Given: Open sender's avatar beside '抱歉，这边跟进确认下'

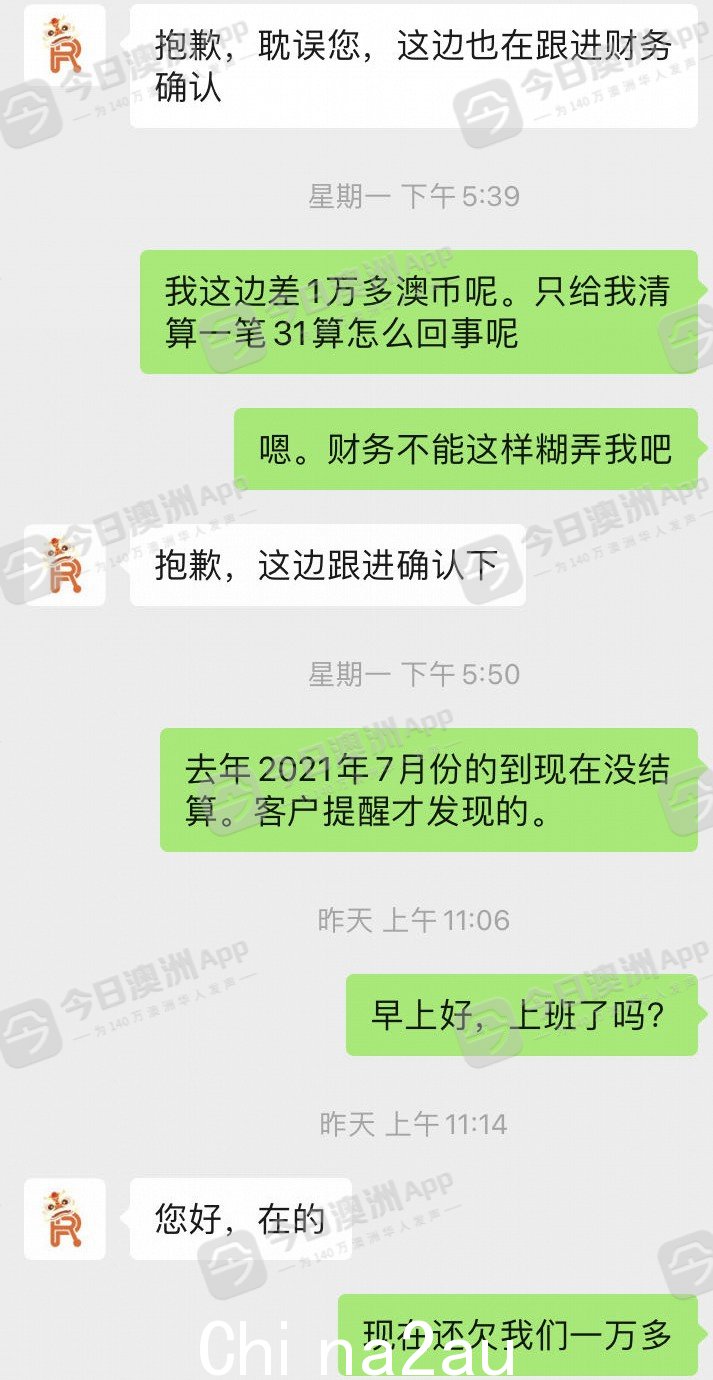Looking at the screenshot, I should (x=65, y=565).
